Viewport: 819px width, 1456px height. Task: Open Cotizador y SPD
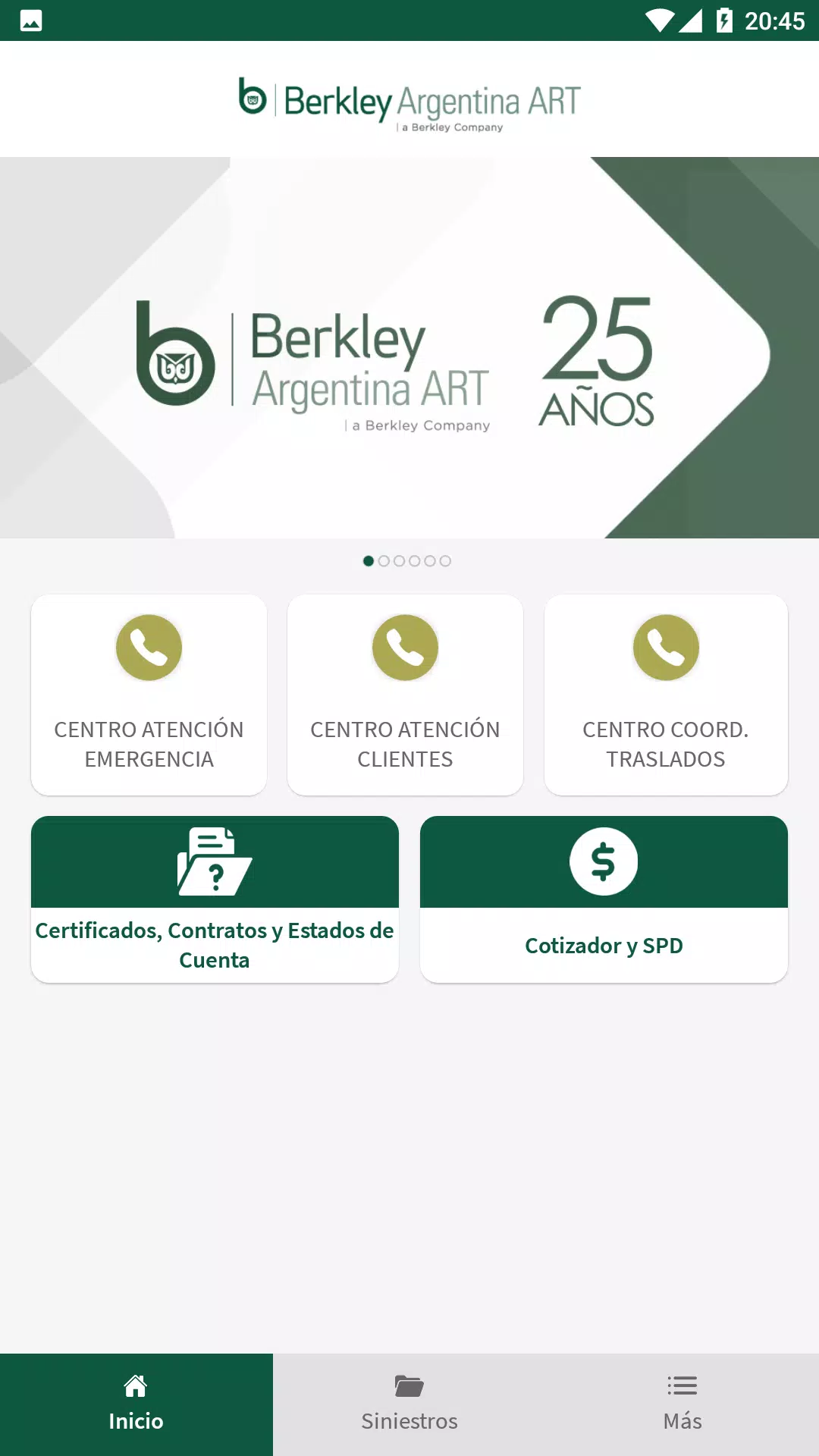click(x=604, y=899)
